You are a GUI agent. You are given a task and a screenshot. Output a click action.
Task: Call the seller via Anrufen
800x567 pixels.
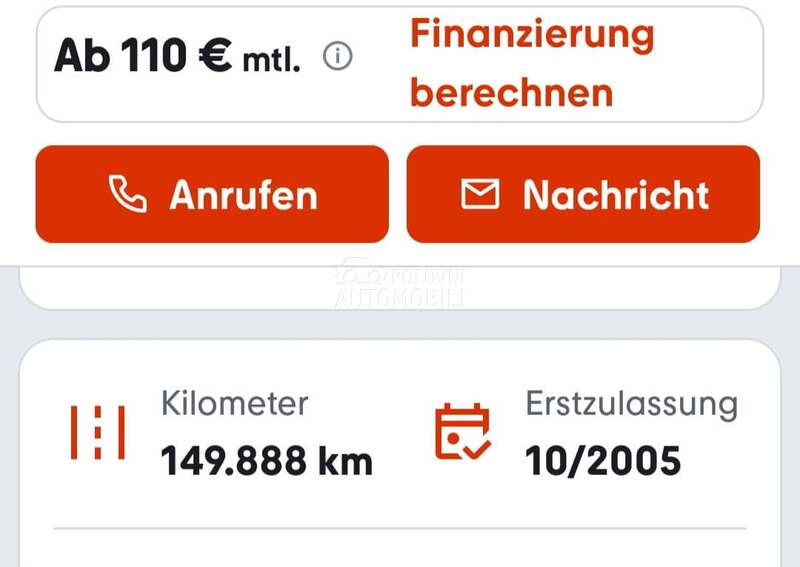coord(212,194)
